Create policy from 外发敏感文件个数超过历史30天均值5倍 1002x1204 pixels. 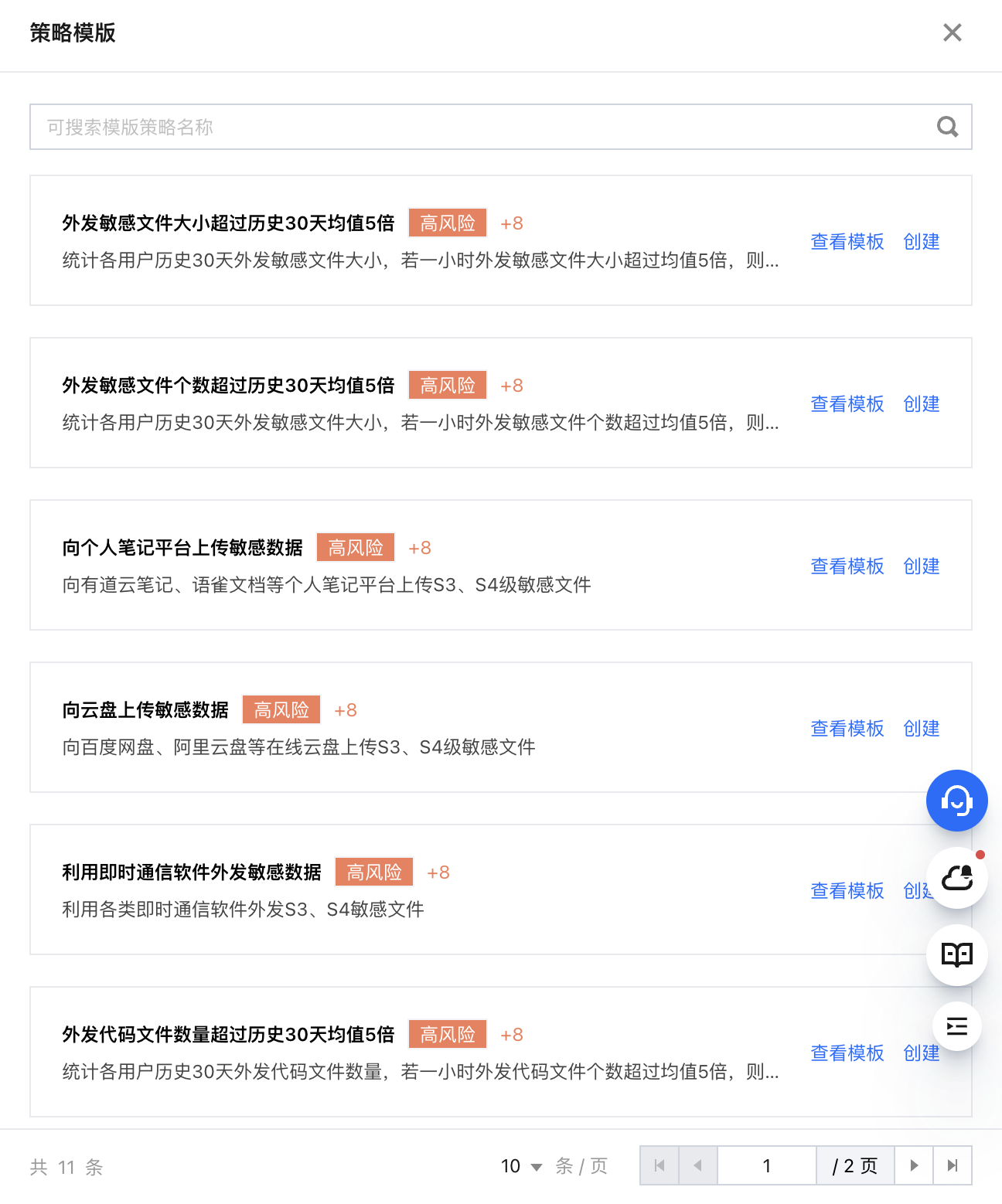(921, 404)
